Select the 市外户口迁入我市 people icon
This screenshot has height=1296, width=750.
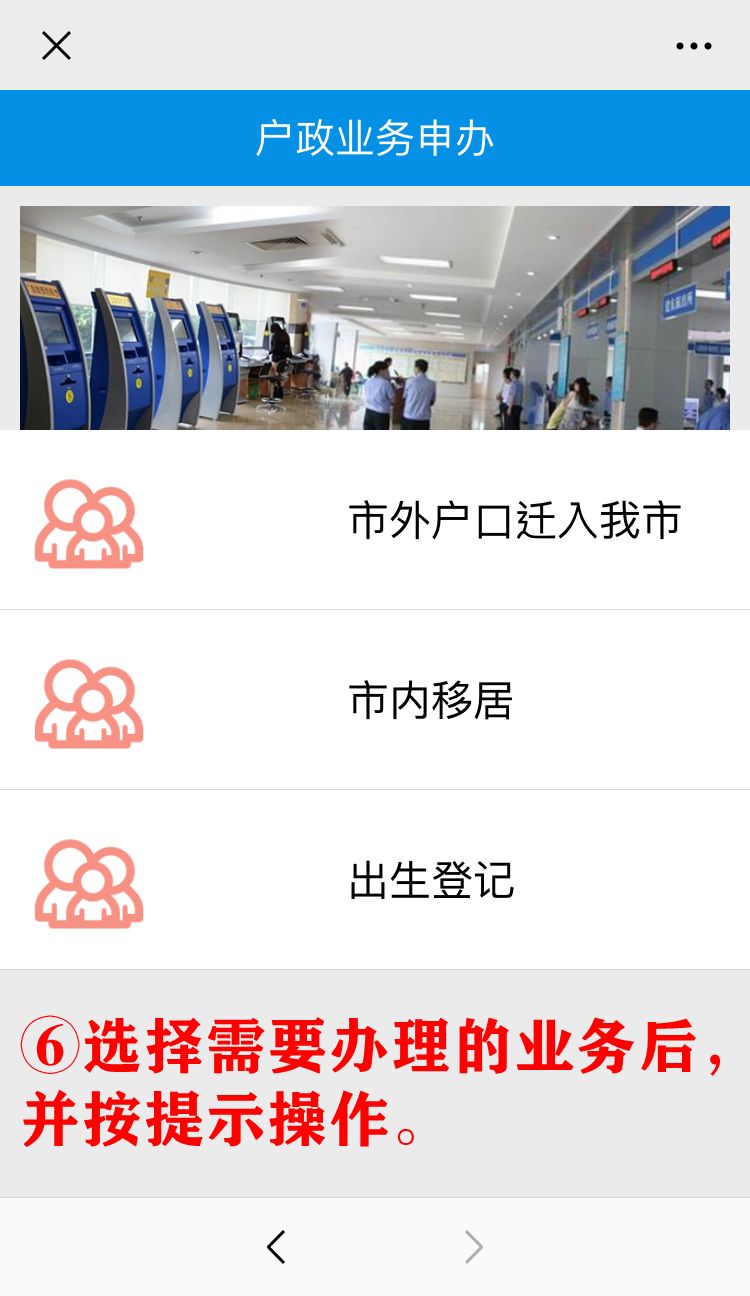pos(89,521)
